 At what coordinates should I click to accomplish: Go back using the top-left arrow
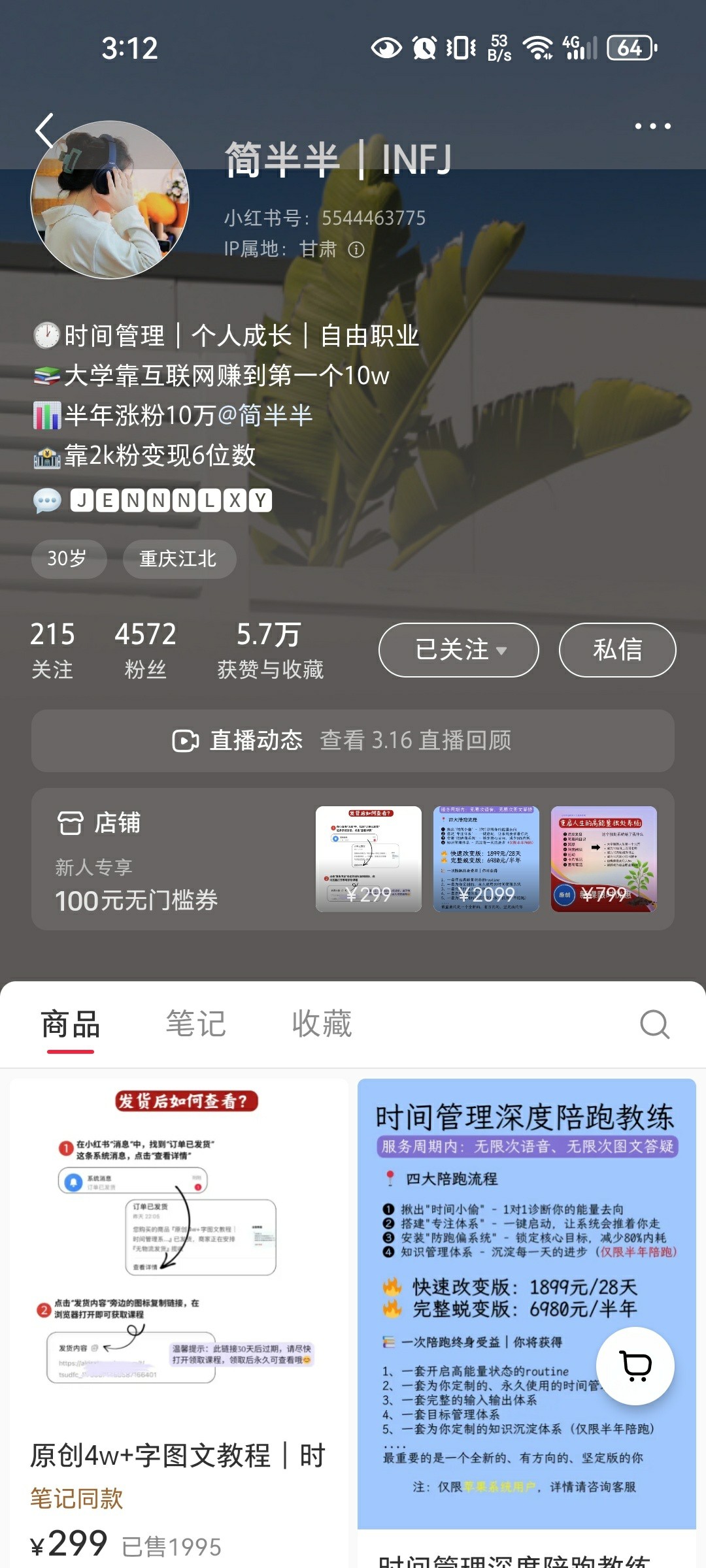click(x=44, y=130)
